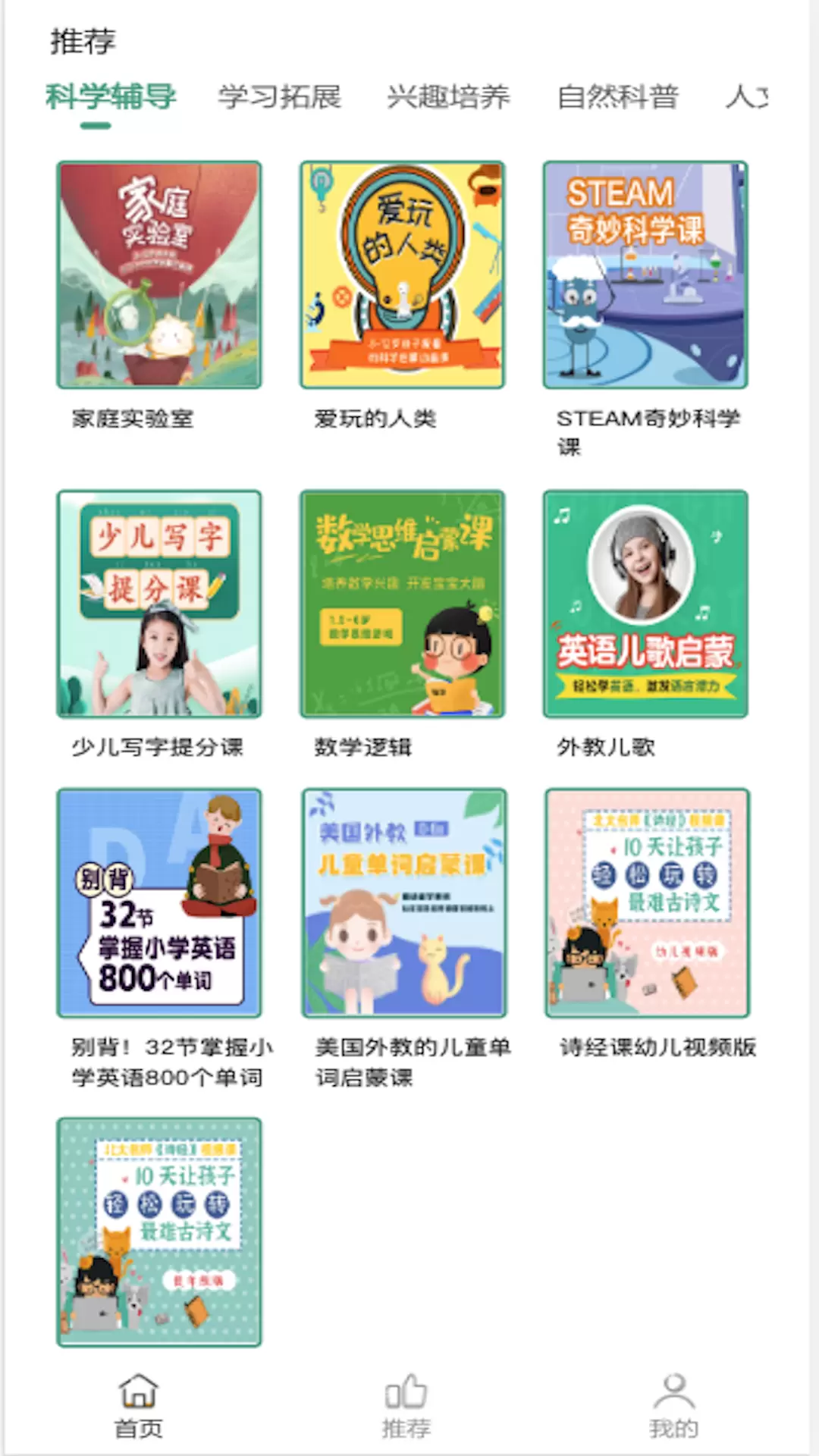Tap 推荐 in the bottom navigation

pos(406,1407)
